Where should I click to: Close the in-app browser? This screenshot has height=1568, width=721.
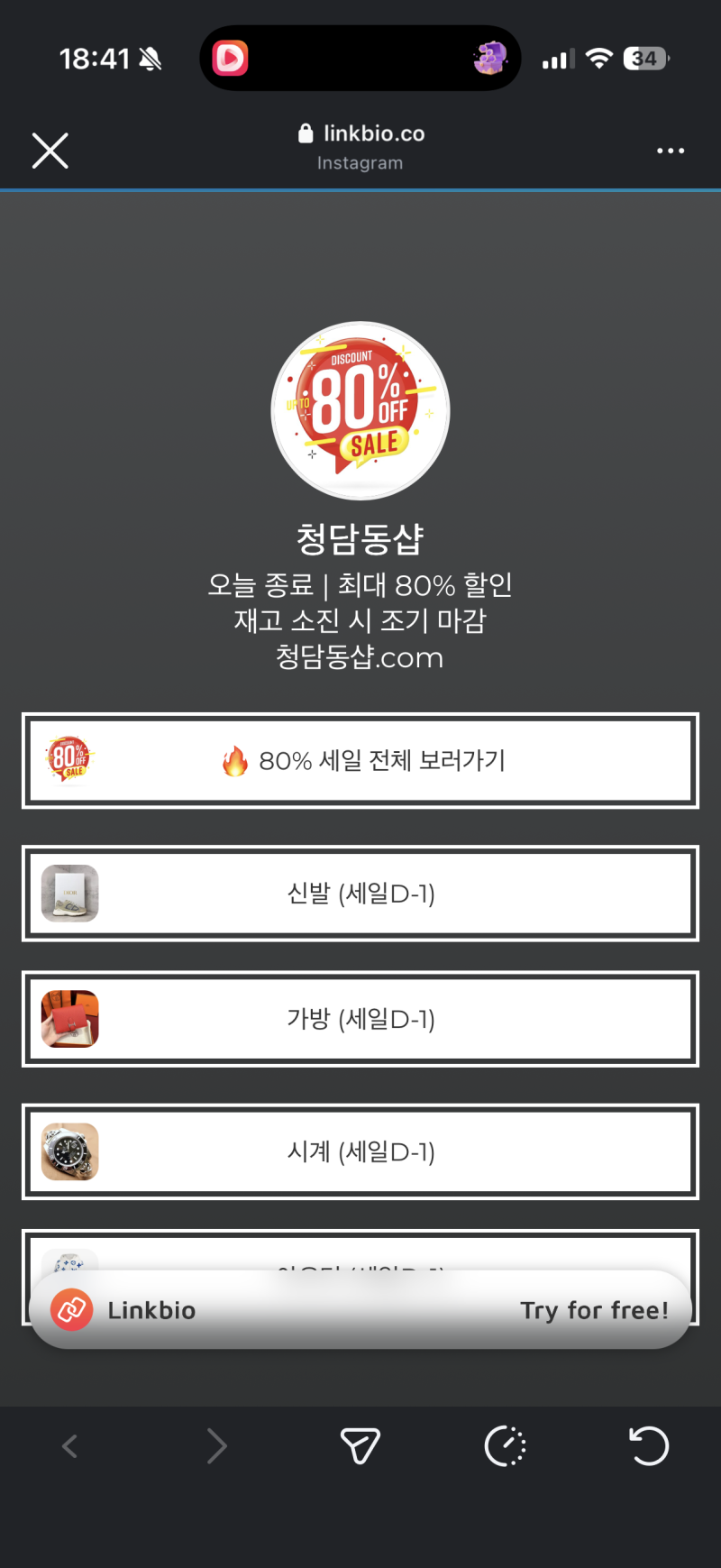pos(50,151)
